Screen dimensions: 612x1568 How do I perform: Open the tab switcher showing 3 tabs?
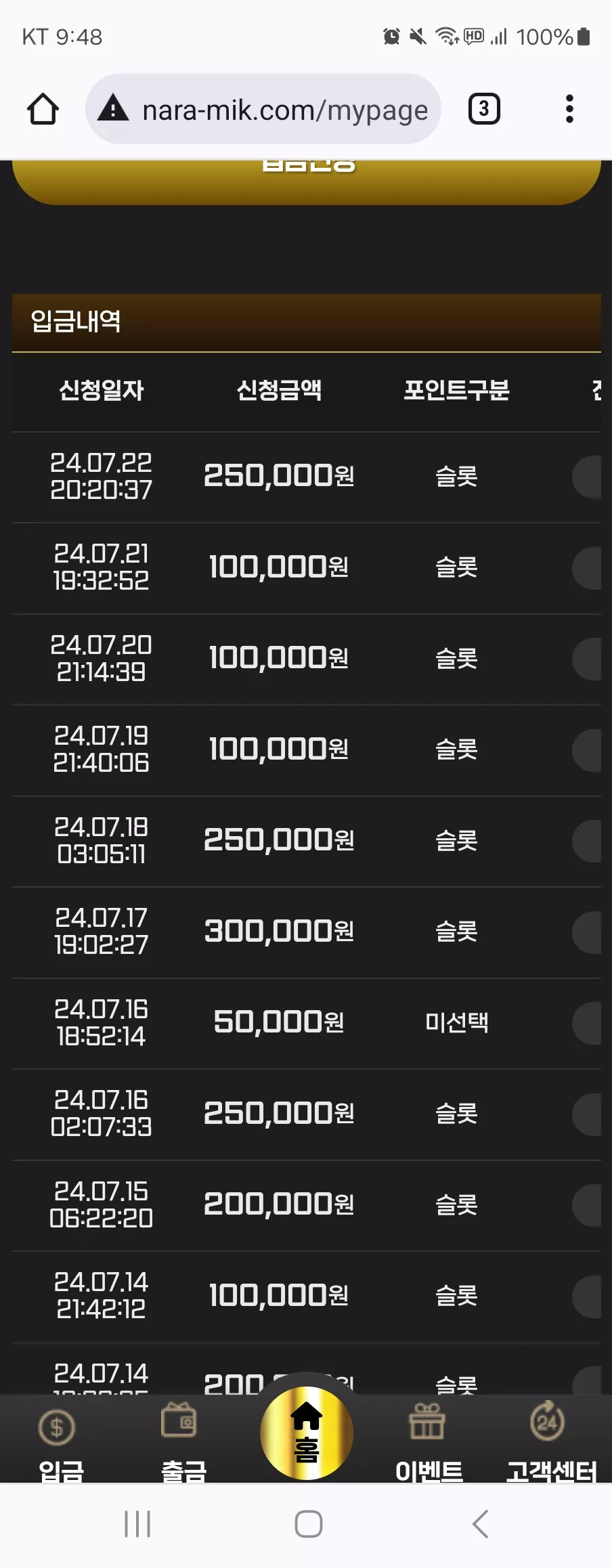click(x=484, y=109)
